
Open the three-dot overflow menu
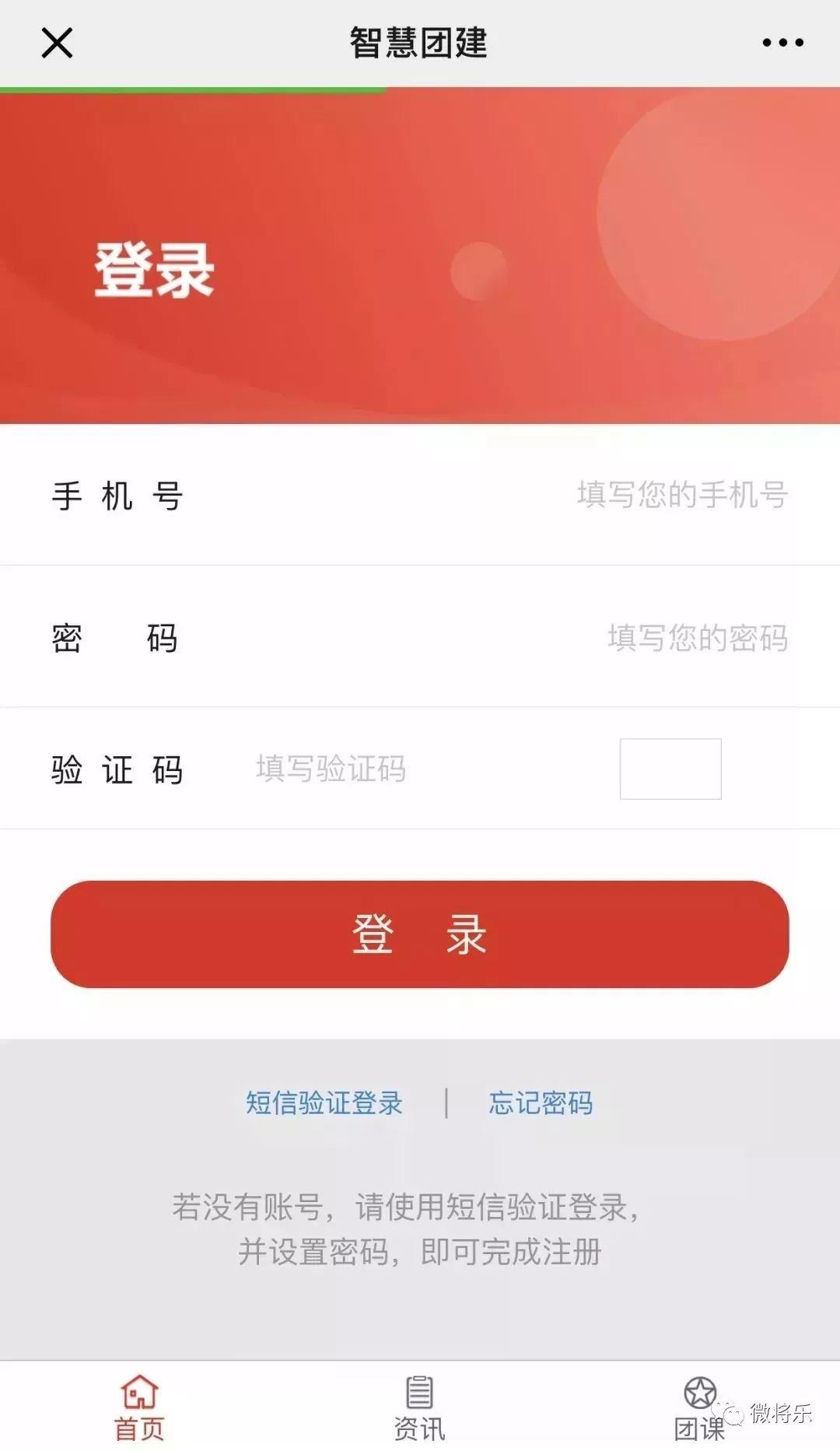pos(782,43)
